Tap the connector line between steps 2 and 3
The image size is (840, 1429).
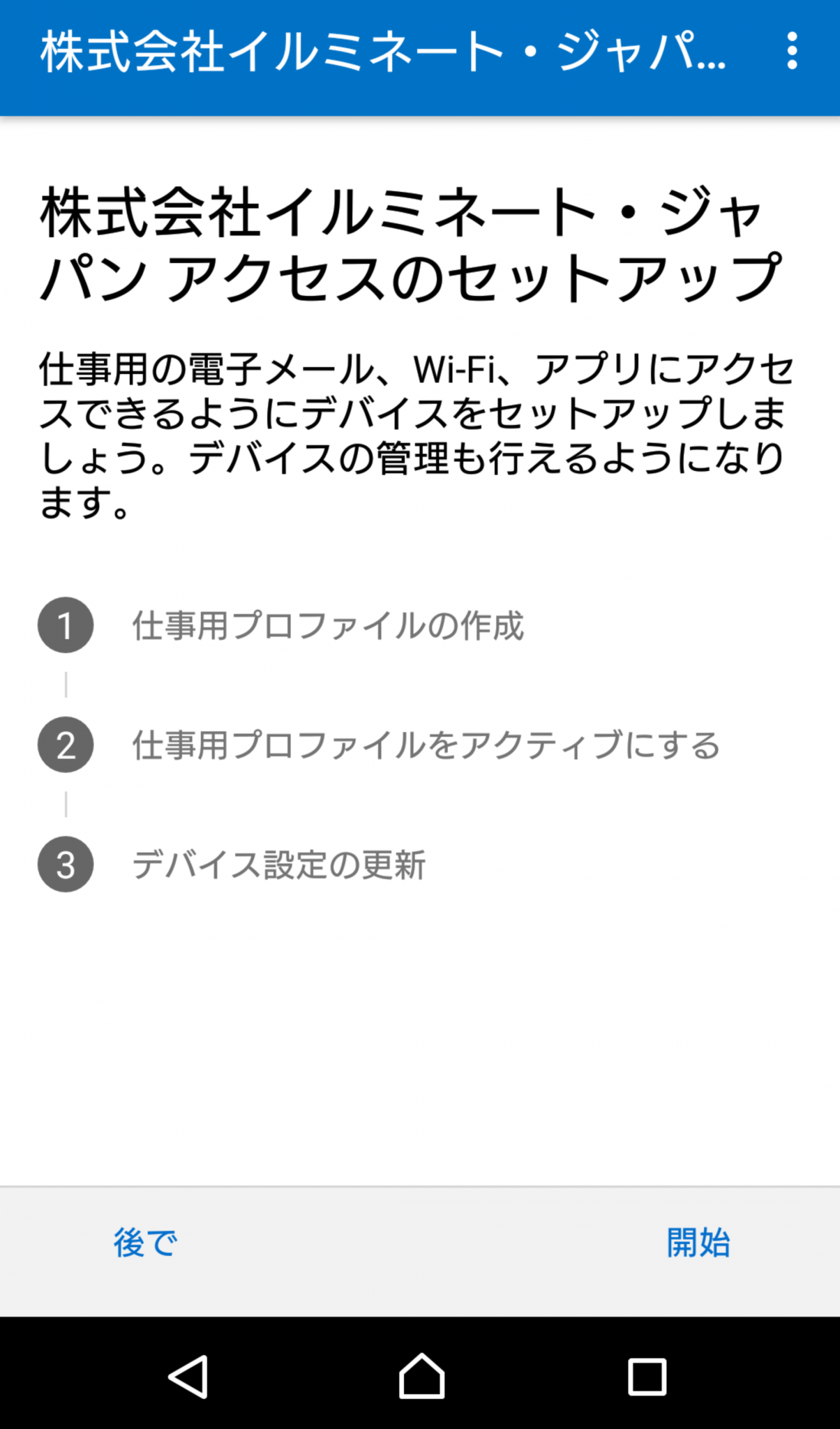point(65,807)
